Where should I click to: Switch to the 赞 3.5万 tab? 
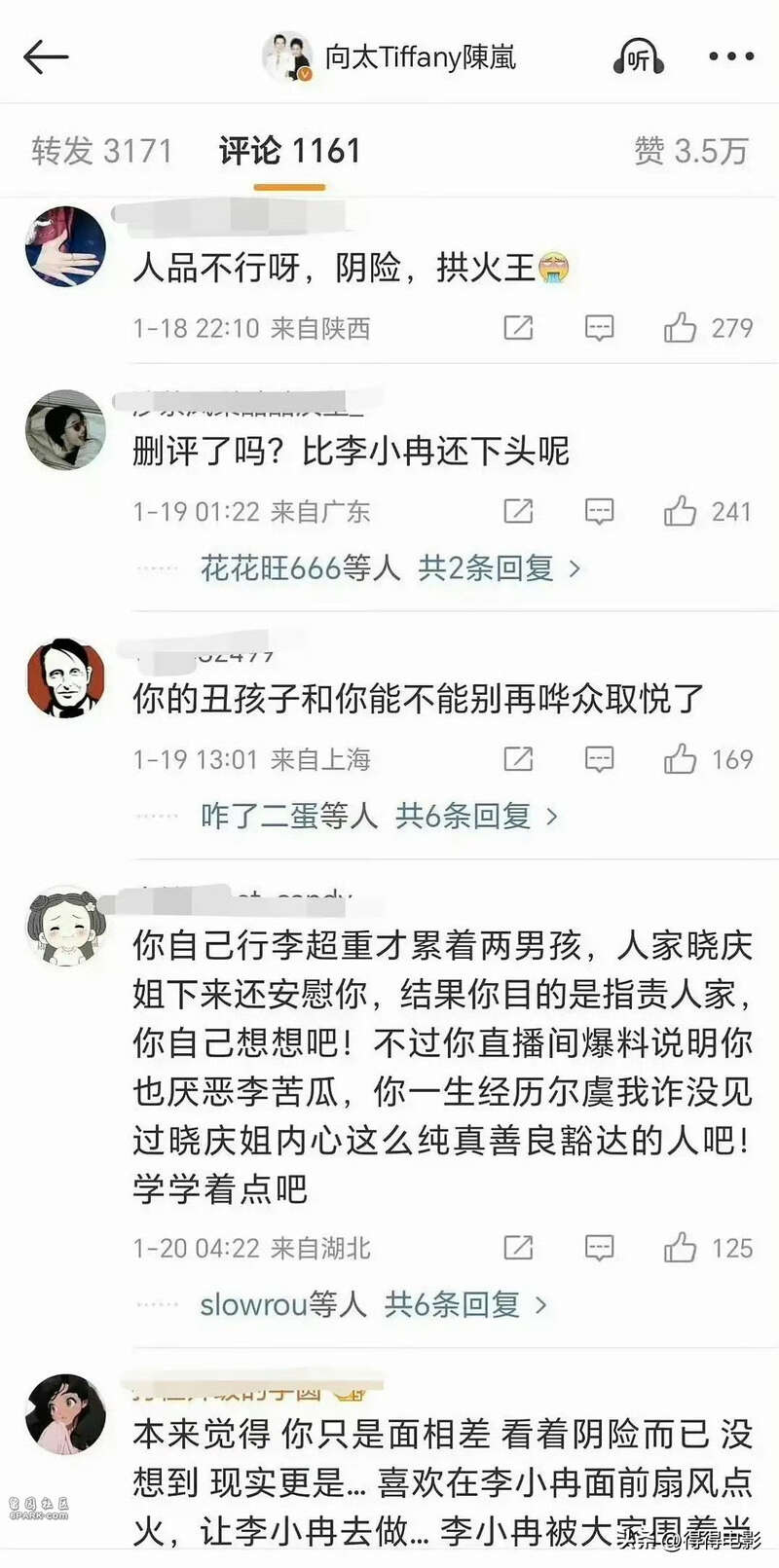pos(690,151)
